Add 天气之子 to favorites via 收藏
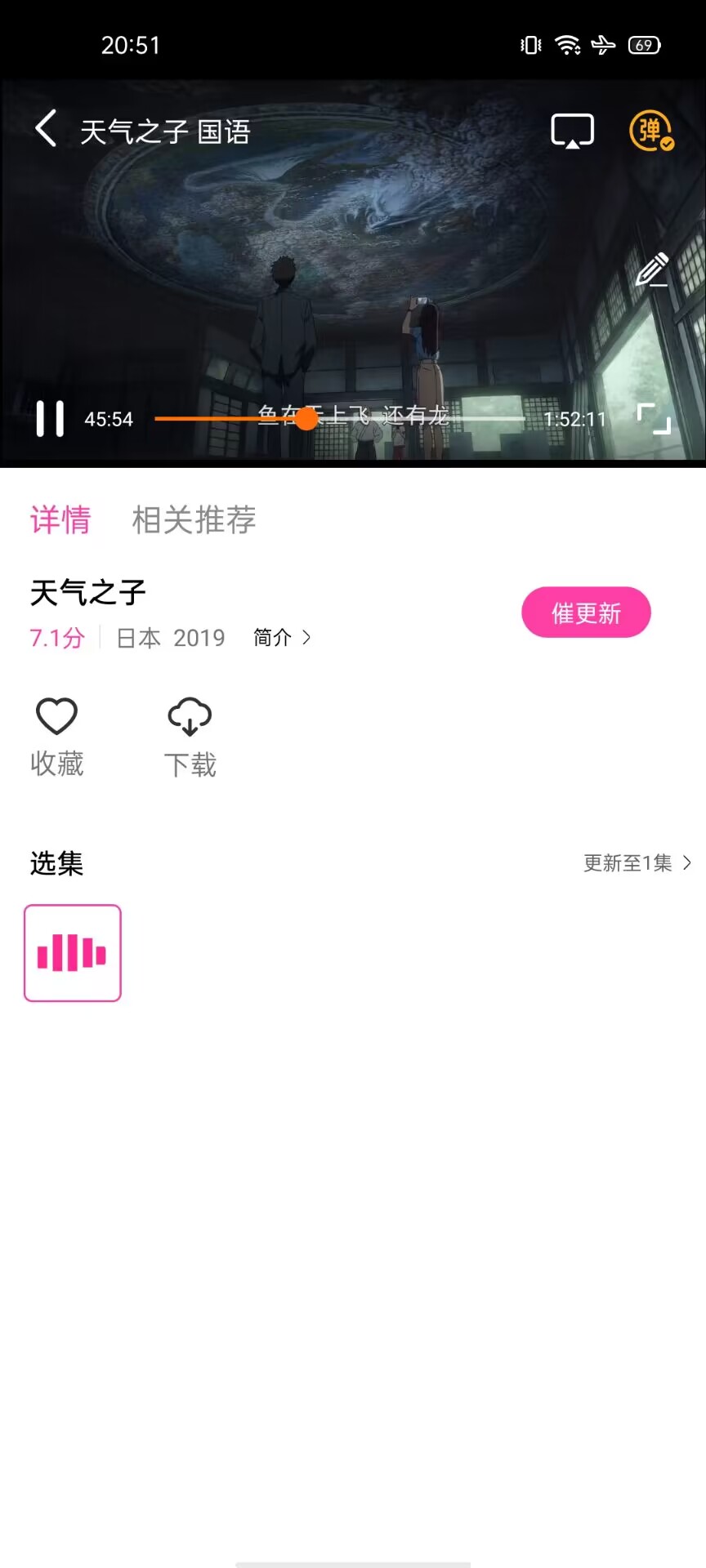The image size is (706, 1568). coord(57,736)
